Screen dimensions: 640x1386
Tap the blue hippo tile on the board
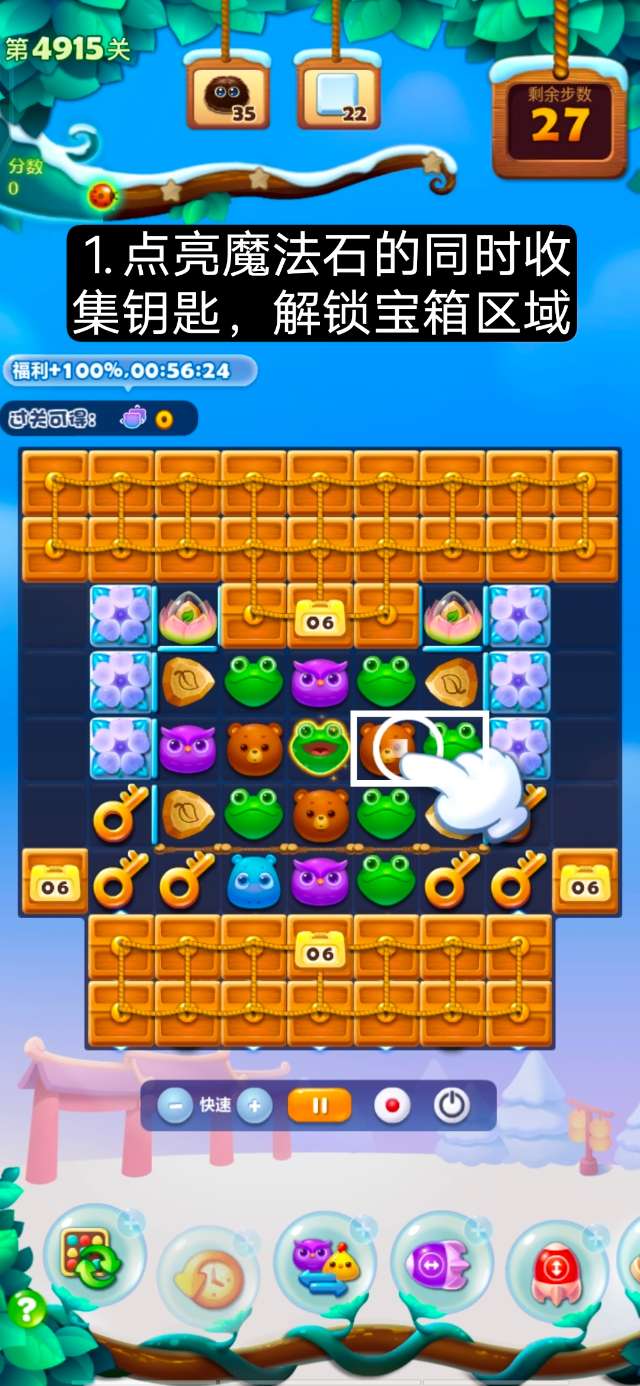pos(254,879)
